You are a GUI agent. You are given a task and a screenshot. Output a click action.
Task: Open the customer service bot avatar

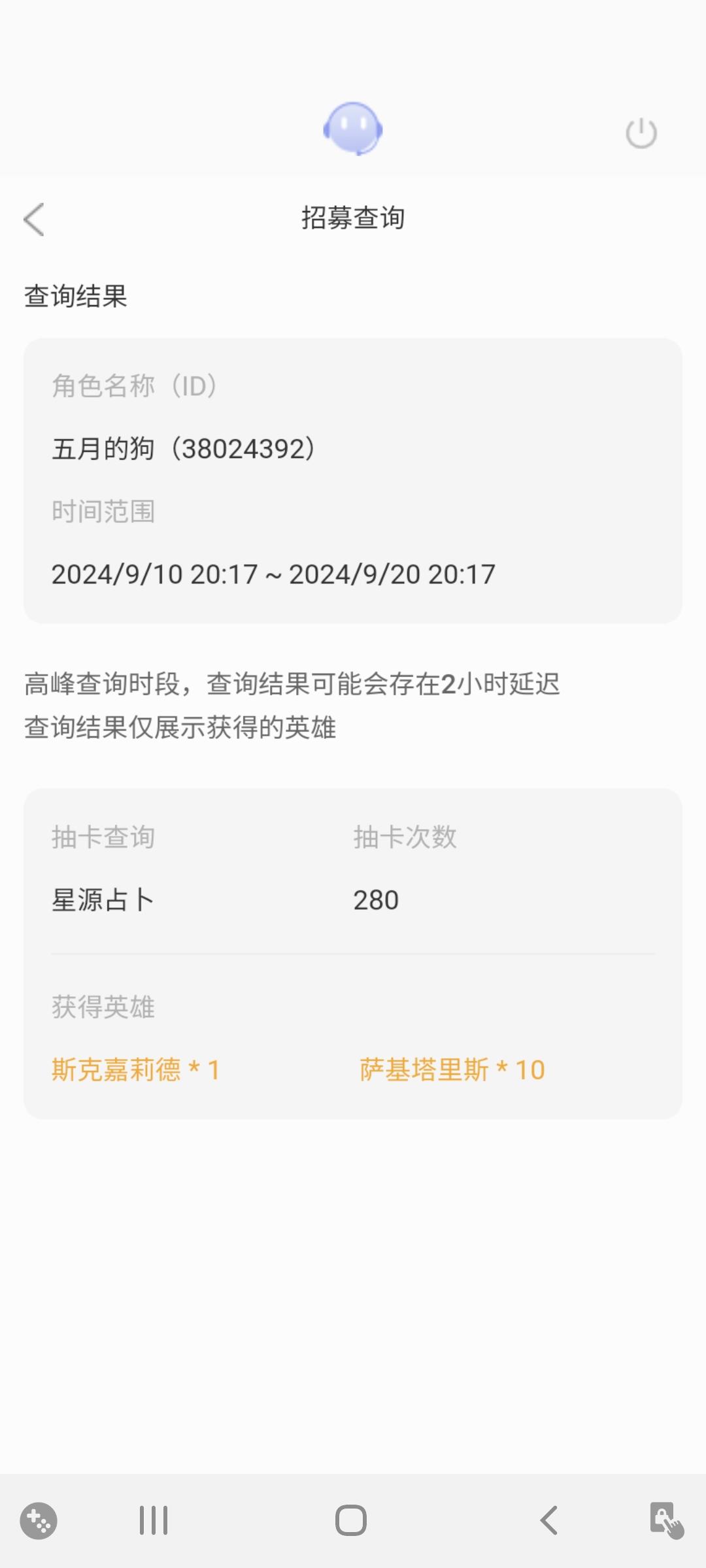(353, 129)
